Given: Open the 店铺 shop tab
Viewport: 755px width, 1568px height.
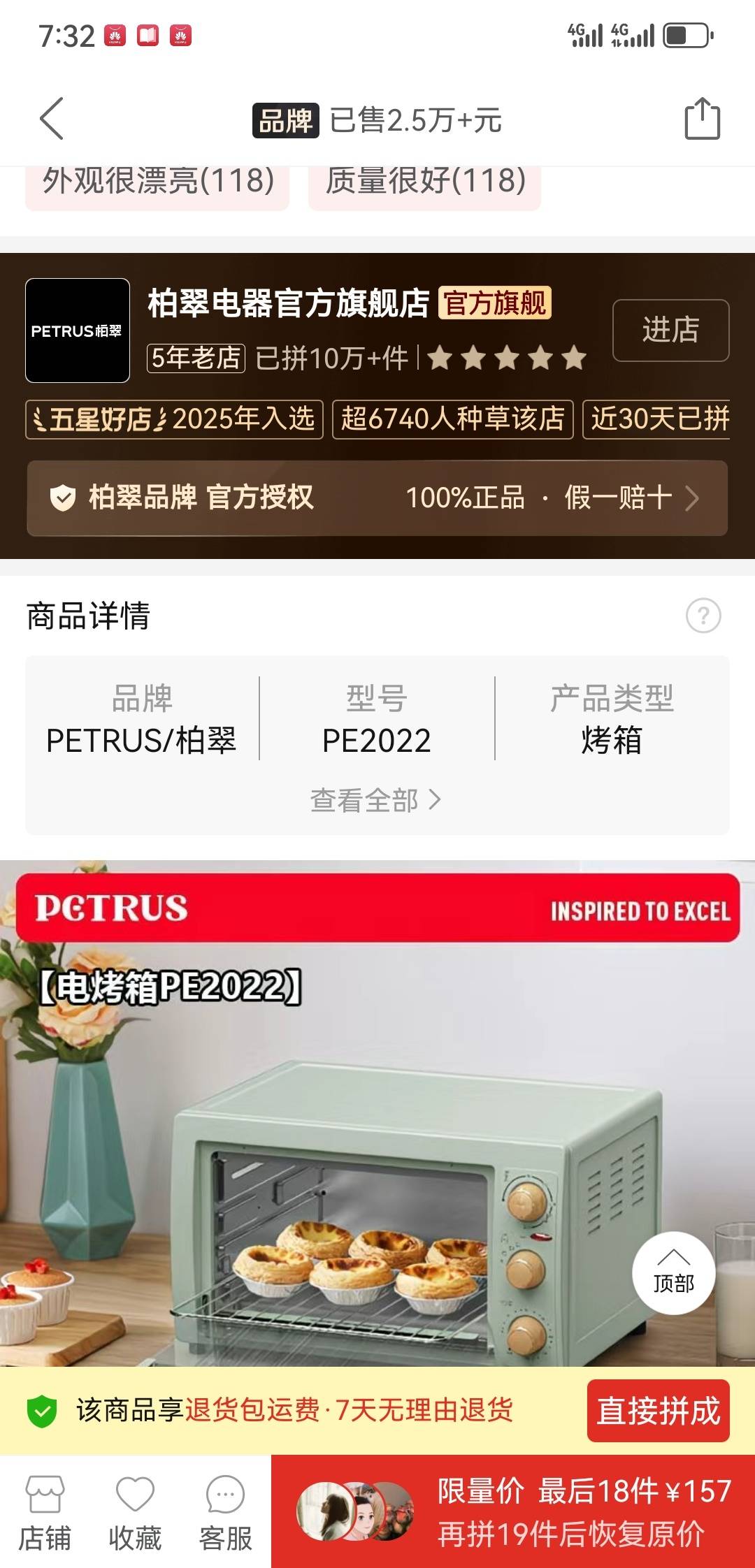Looking at the screenshot, I should click(x=45, y=1513).
